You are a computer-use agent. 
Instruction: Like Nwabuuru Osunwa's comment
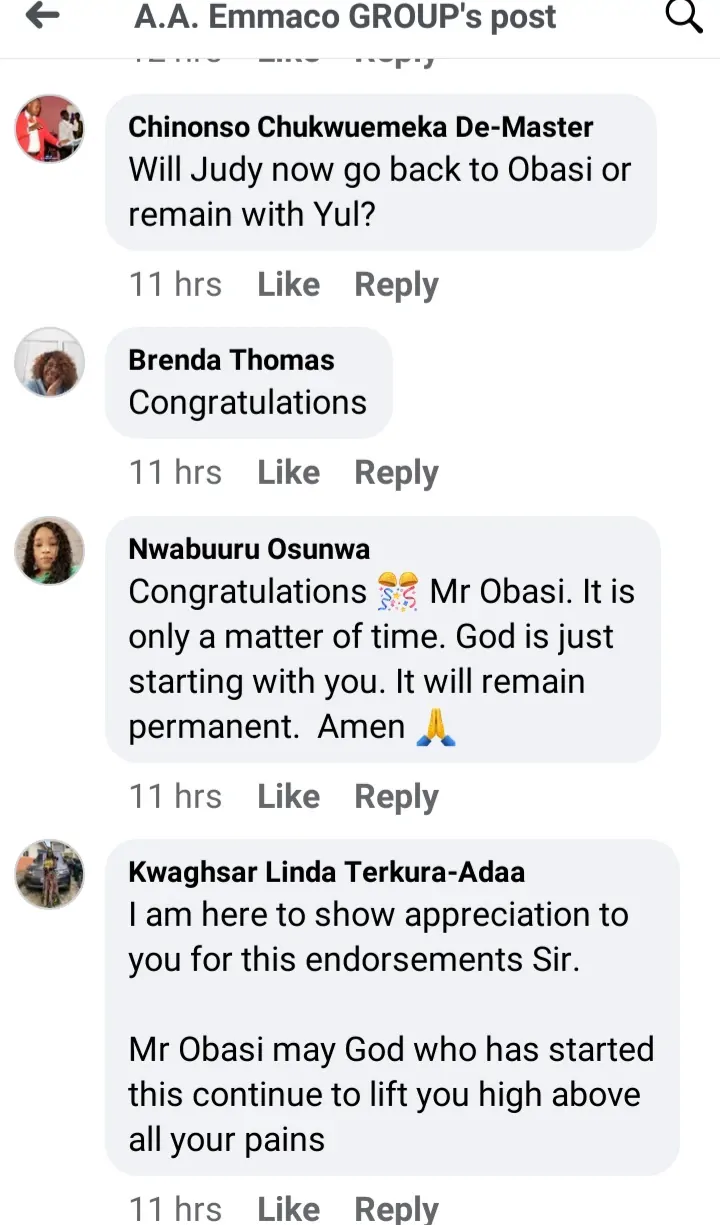tap(288, 796)
